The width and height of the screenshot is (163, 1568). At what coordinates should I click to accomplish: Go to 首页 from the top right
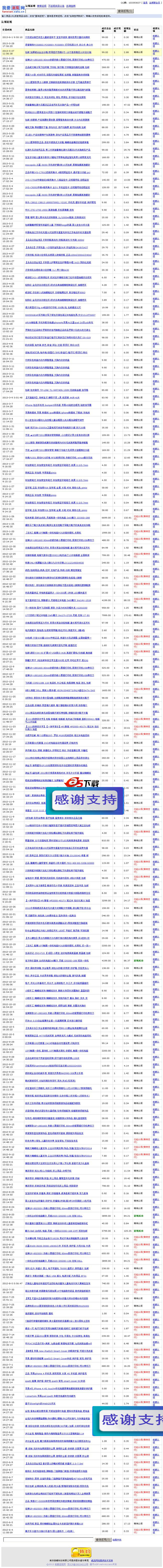click(x=145, y=3)
